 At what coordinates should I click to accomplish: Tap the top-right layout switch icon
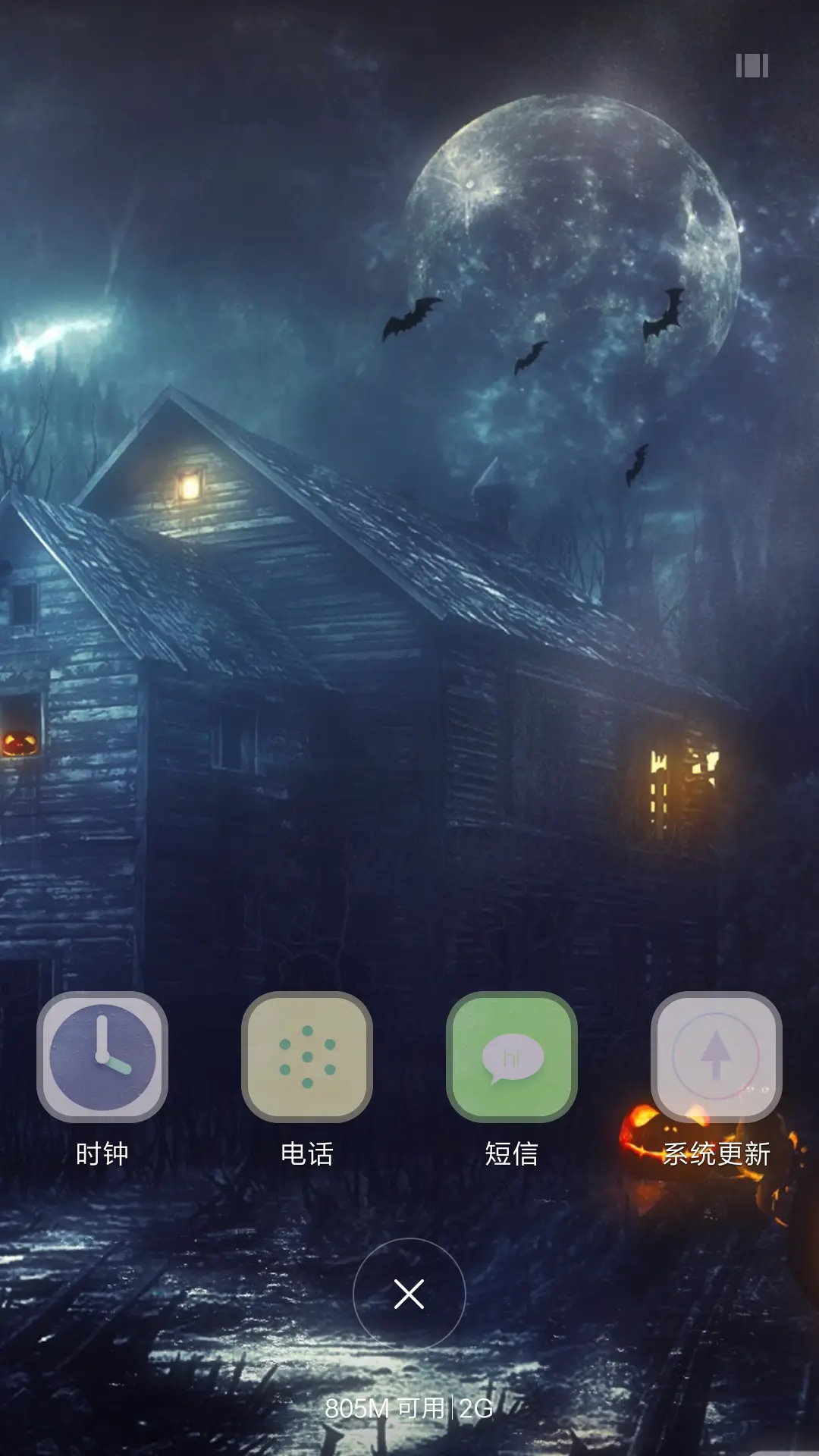[x=752, y=66]
